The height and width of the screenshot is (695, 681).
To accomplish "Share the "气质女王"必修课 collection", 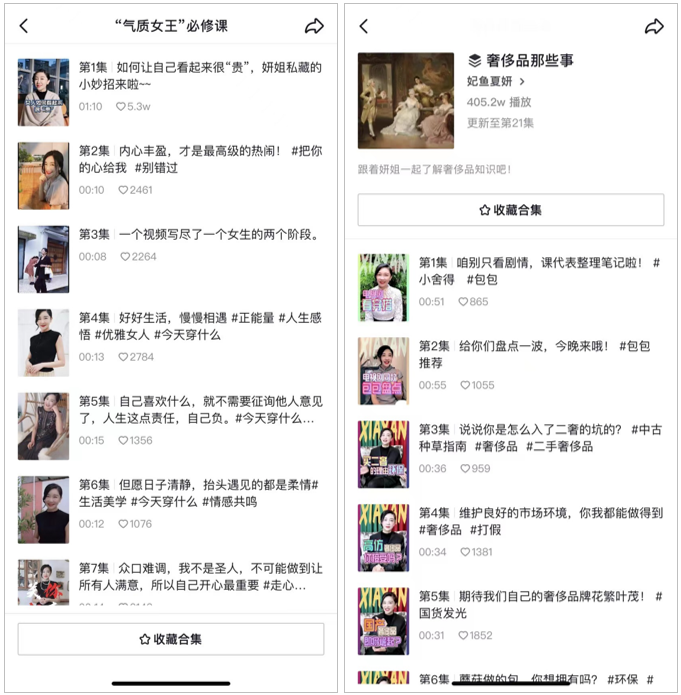I will click(x=314, y=27).
